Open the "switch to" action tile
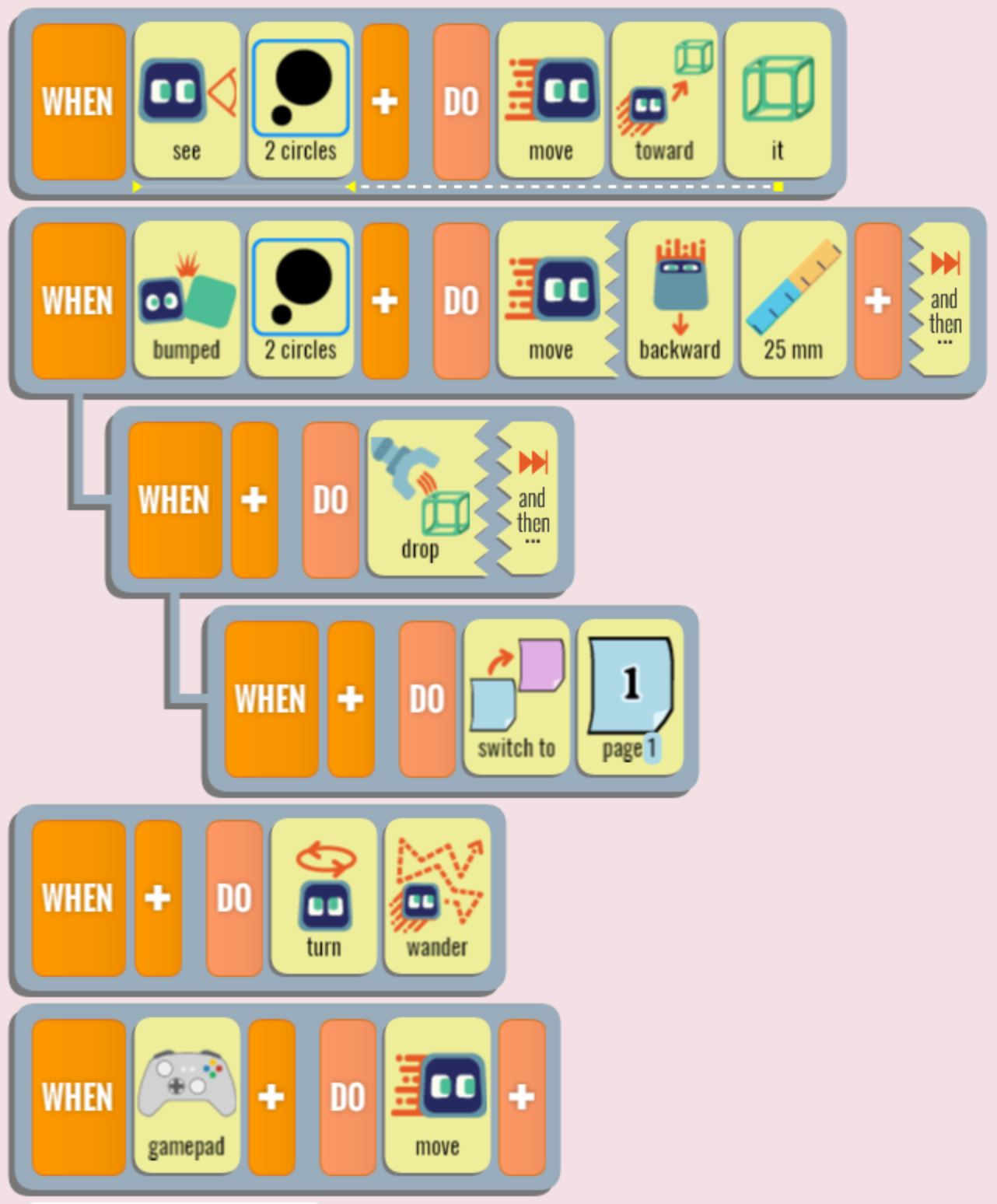Image resolution: width=997 pixels, height=1204 pixels. 516,698
